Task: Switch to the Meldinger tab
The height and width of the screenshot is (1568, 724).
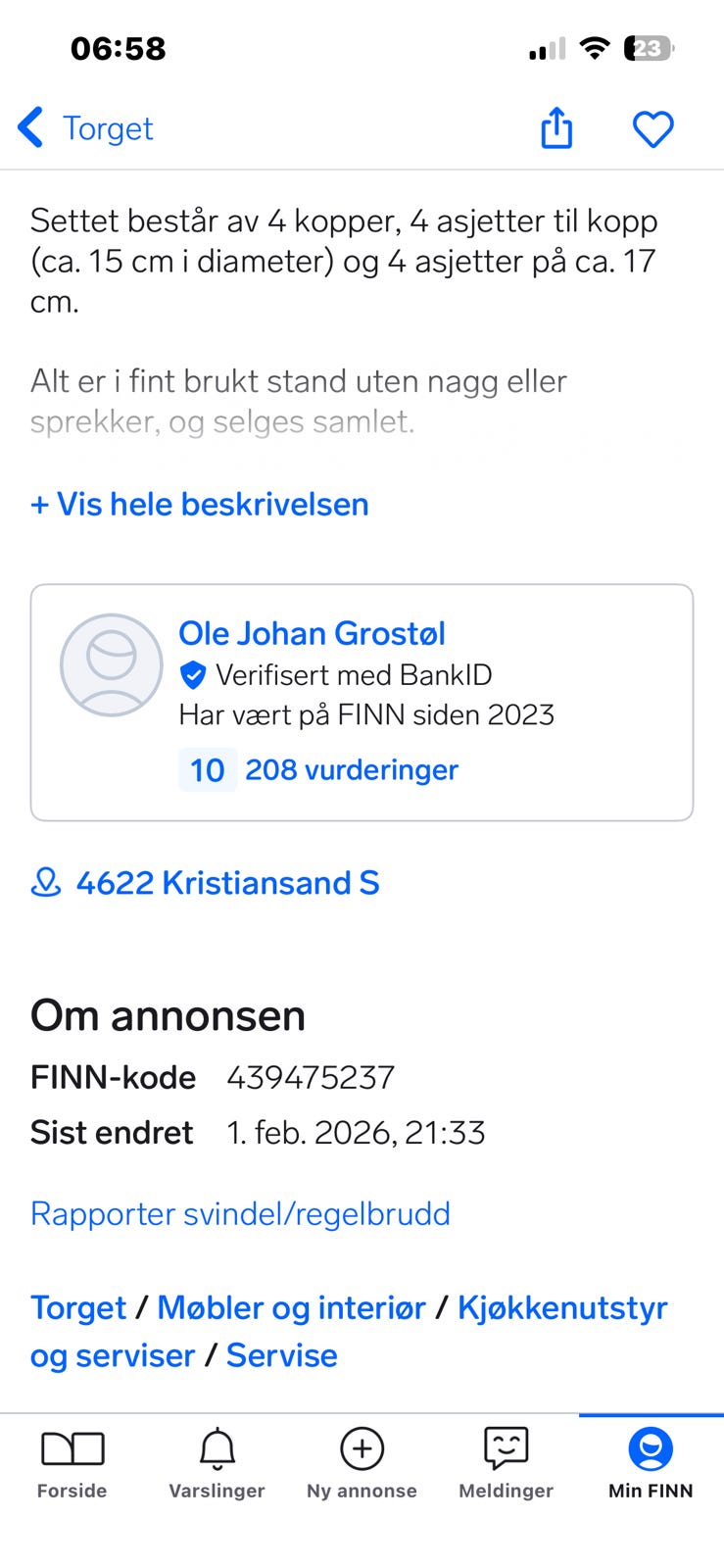Action: [x=506, y=1460]
